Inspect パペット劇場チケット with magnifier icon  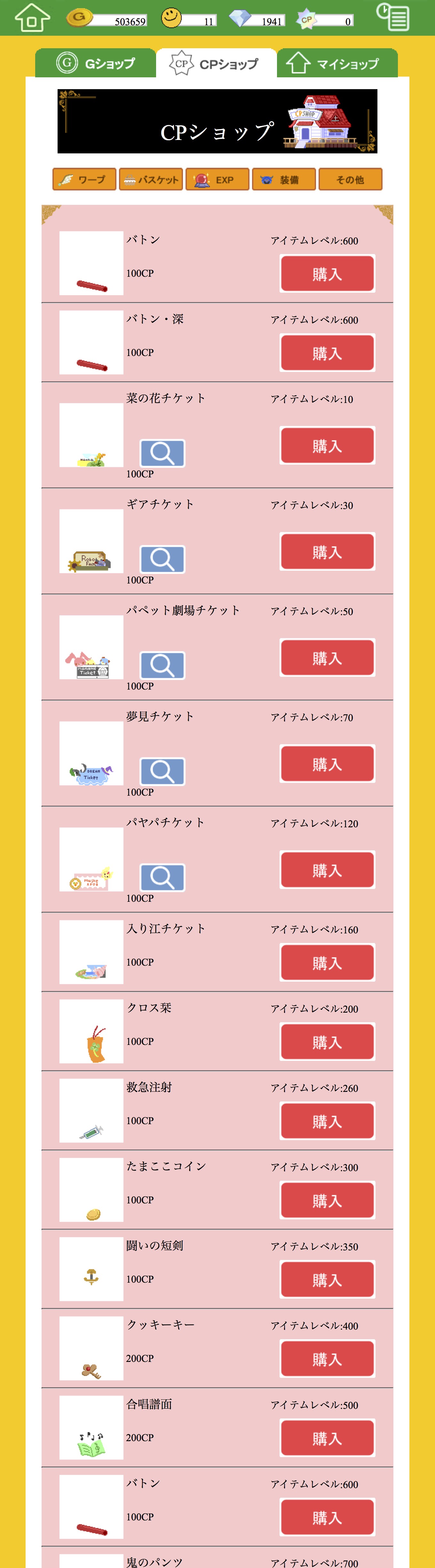[162, 665]
